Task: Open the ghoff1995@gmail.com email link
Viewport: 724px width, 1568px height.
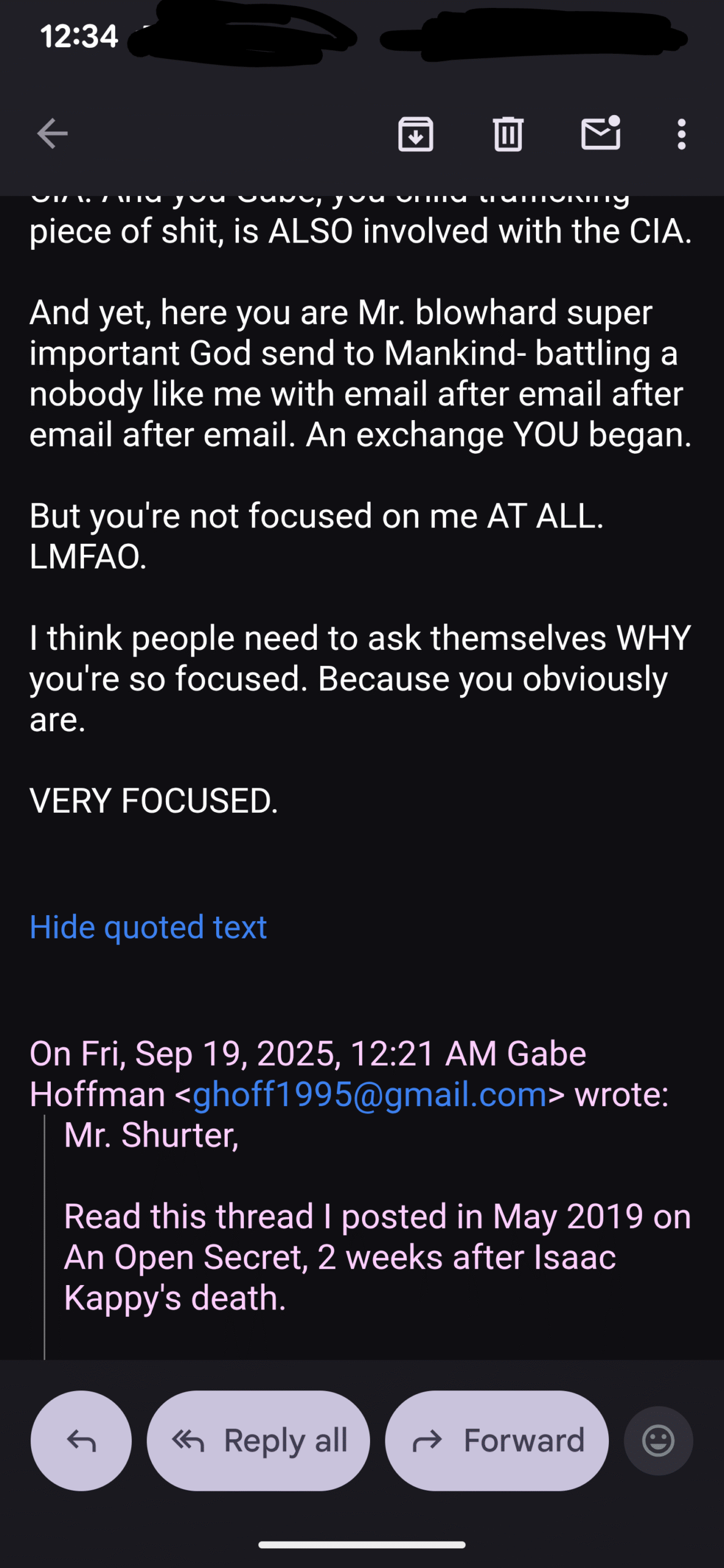Action: (369, 1094)
